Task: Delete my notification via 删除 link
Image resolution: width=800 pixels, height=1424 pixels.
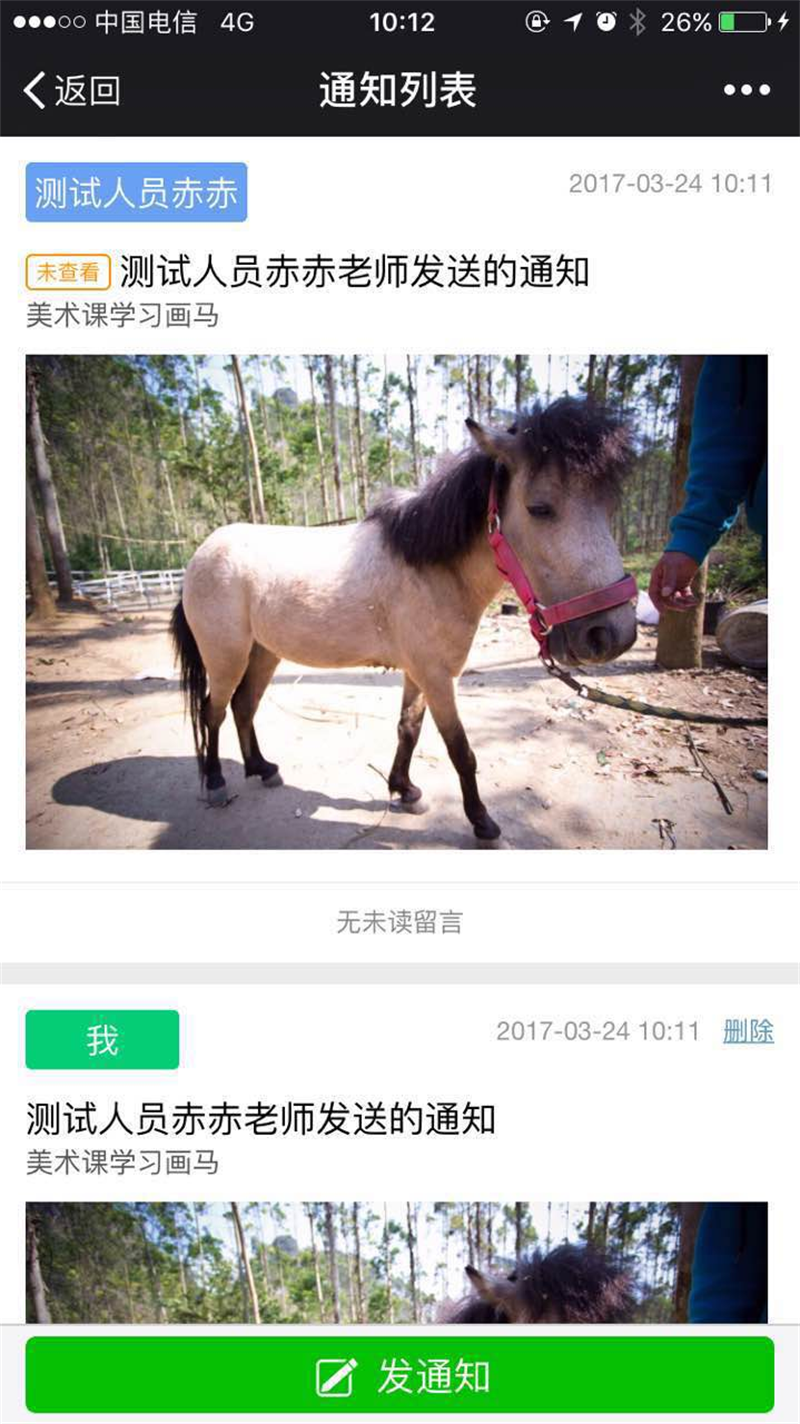Action: (748, 1031)
